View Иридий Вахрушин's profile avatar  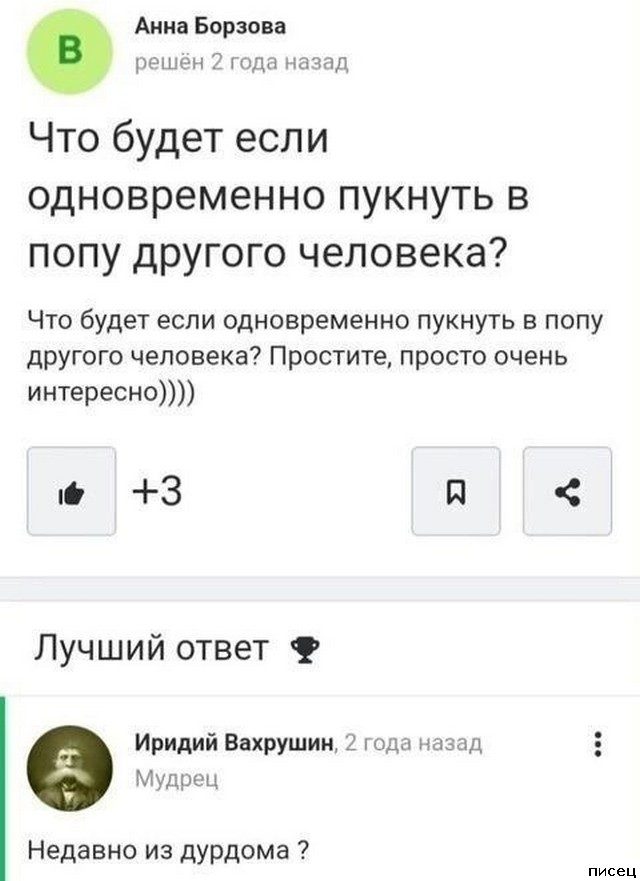[69, 766]
